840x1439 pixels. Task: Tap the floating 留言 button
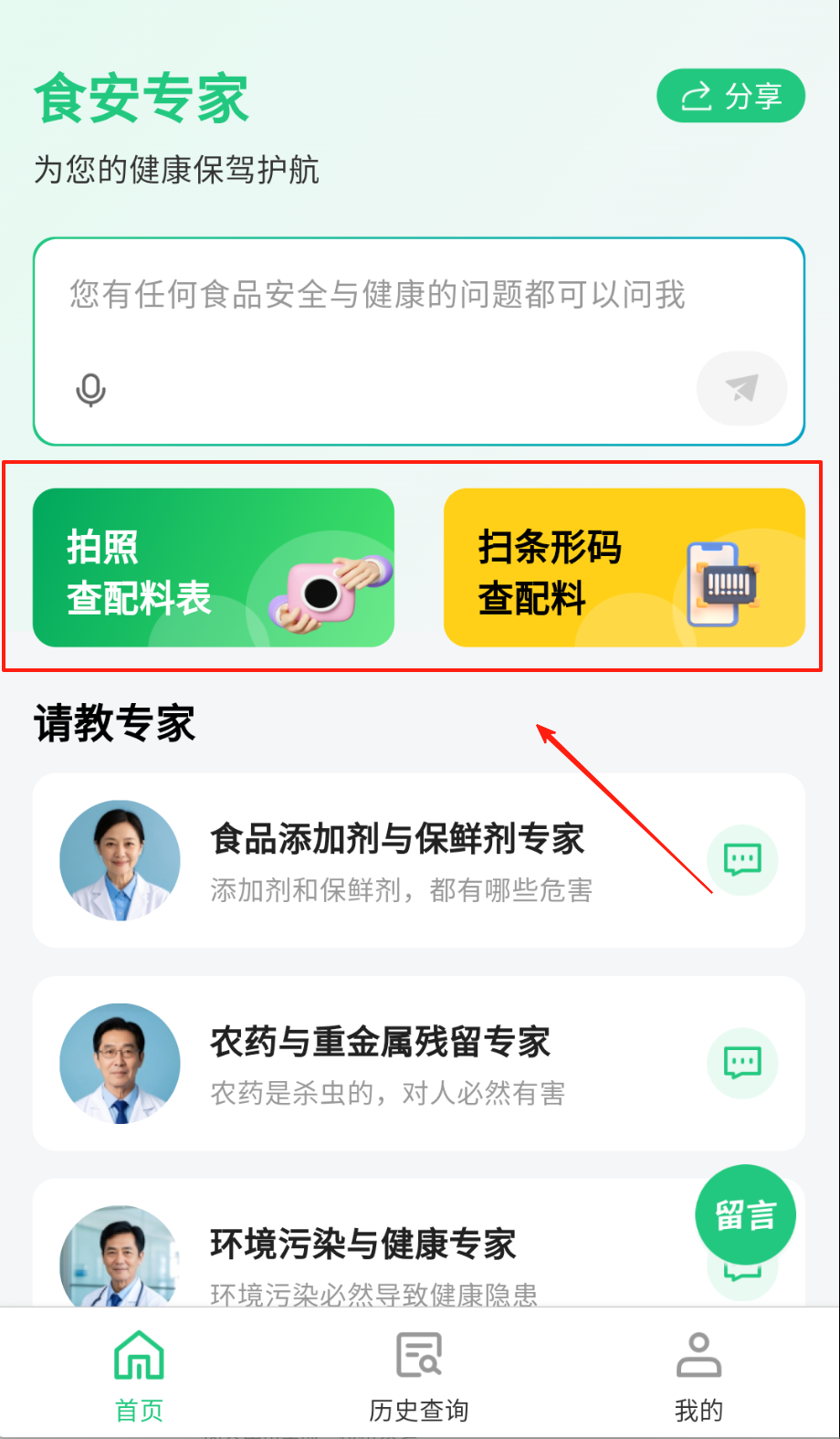(746, 1215)
